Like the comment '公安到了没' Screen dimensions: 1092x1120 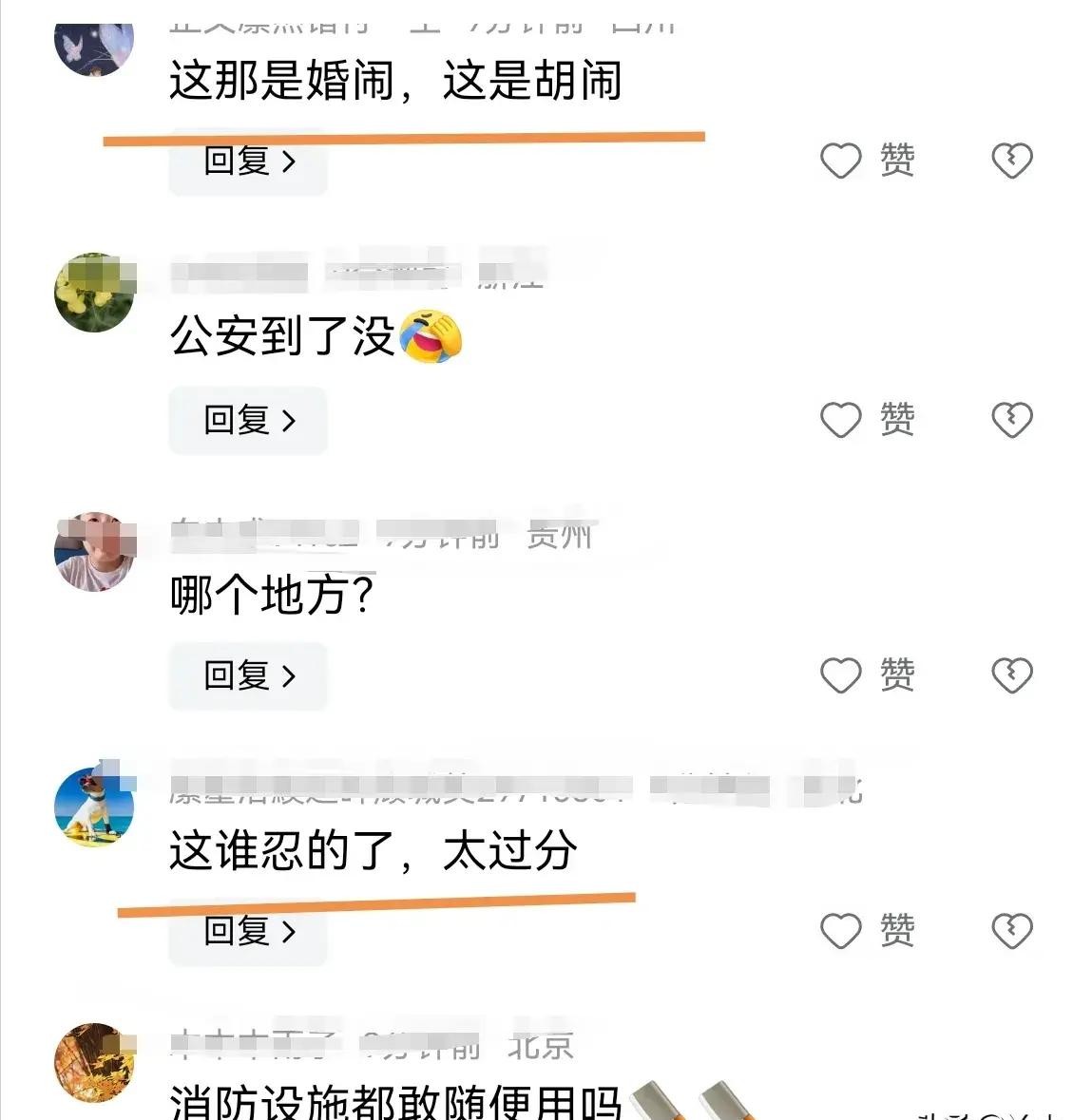click(x=841, y=419)
